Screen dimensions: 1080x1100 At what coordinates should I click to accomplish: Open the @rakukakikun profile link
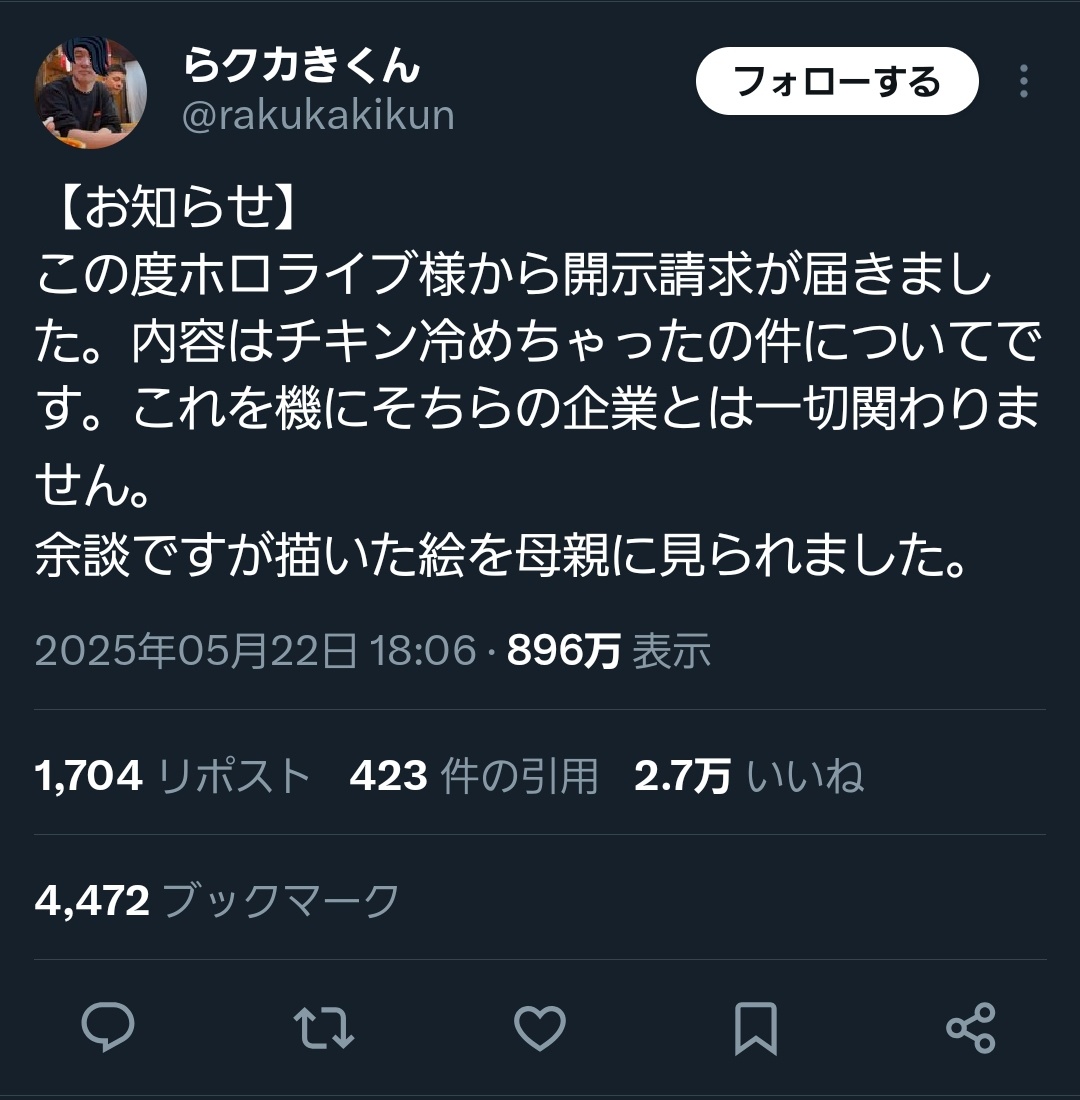pyautogui.click(x=318, y=116)
